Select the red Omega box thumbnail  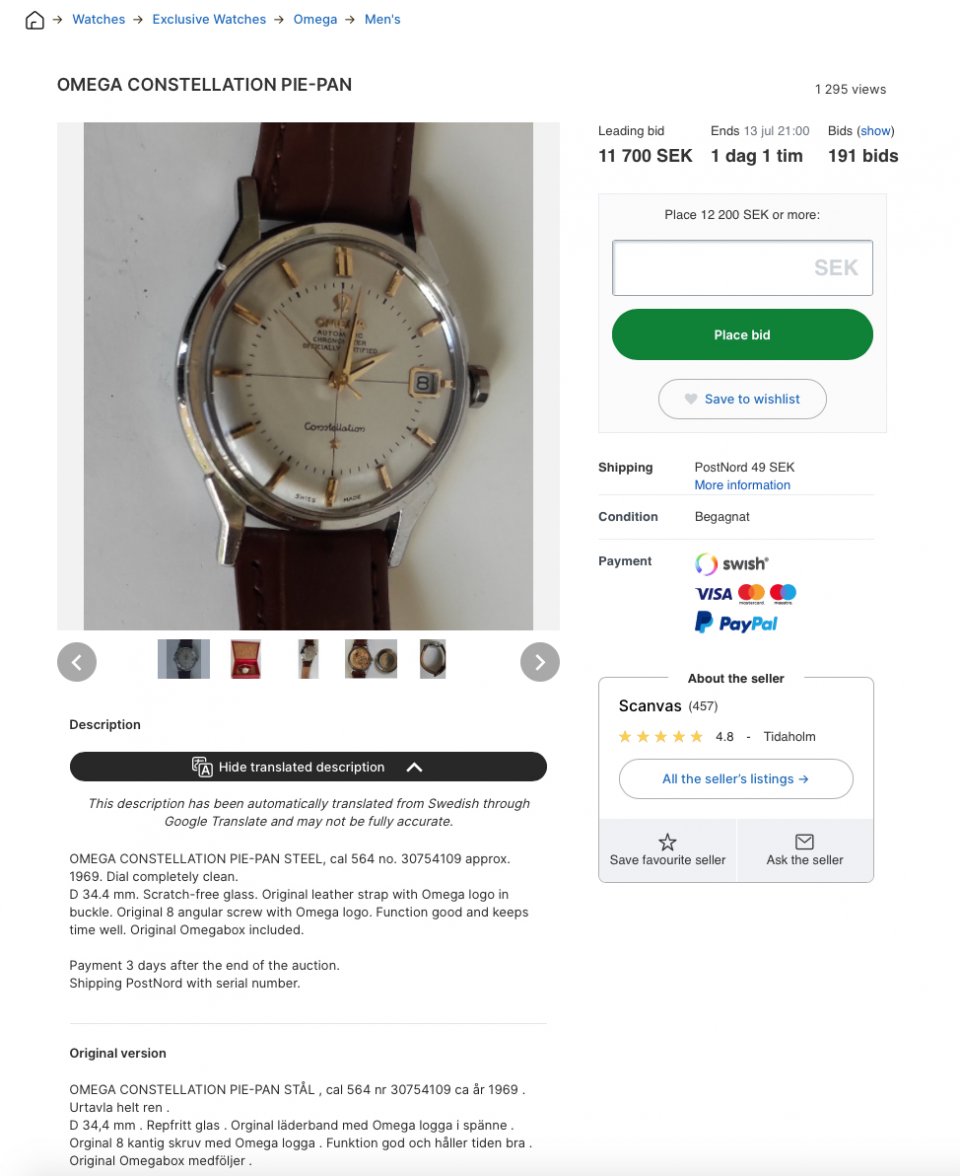(245, 660)
